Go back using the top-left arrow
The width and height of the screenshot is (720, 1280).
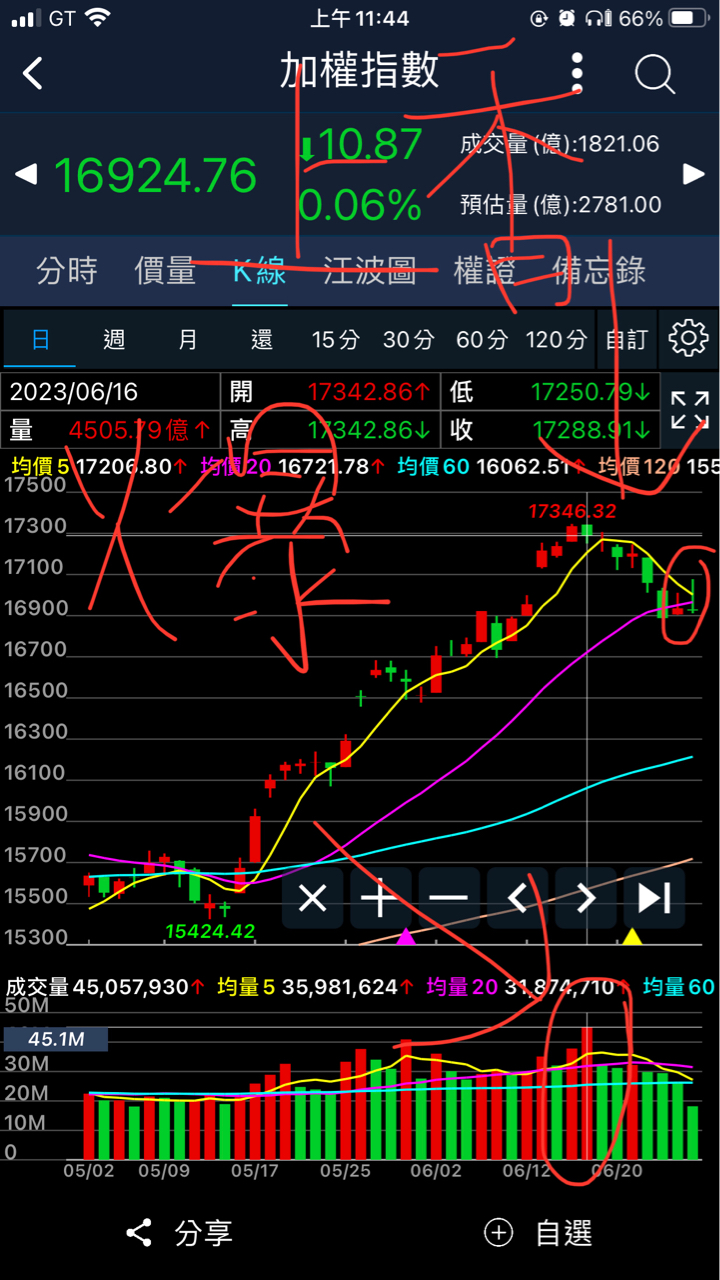33,73
